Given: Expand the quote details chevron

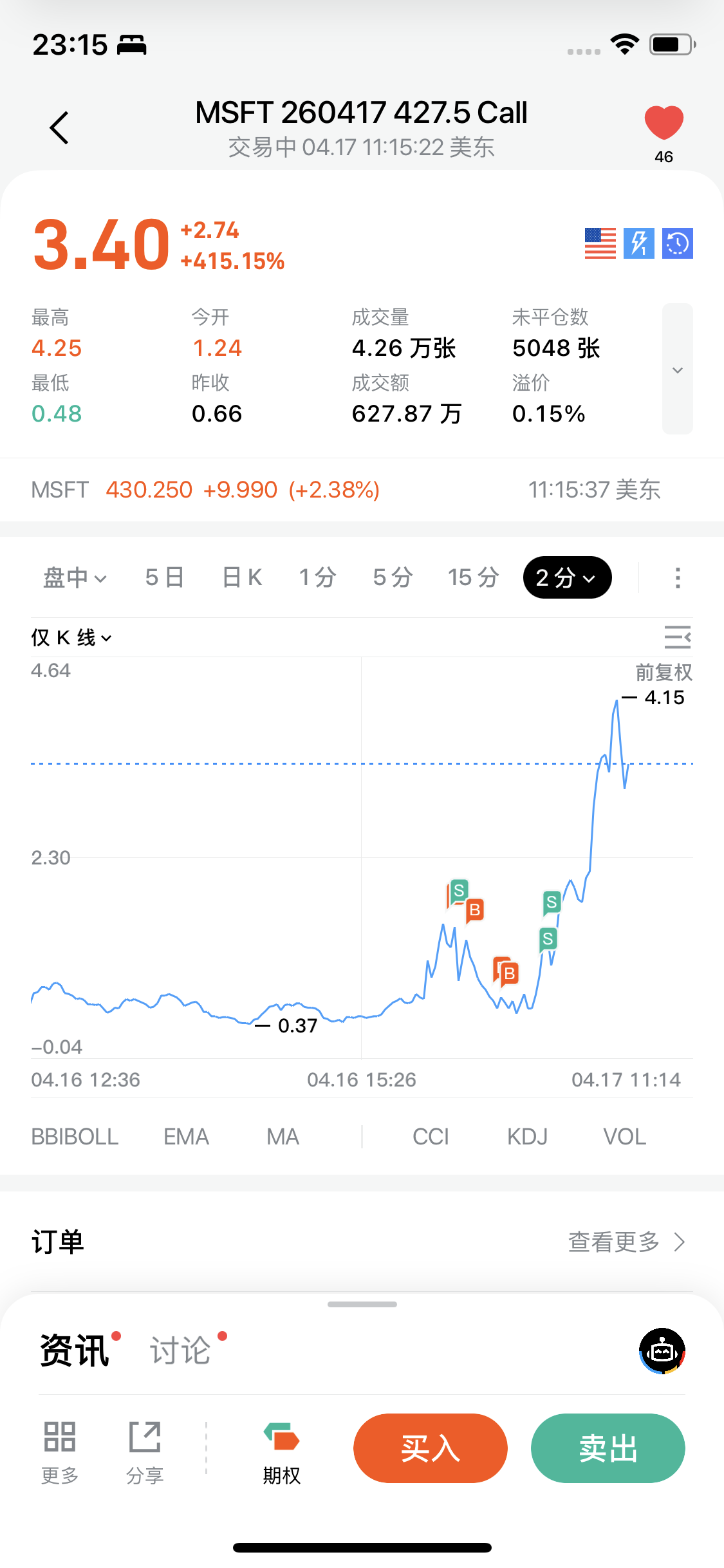Looking at the screenshot, I should pos(677,369).
